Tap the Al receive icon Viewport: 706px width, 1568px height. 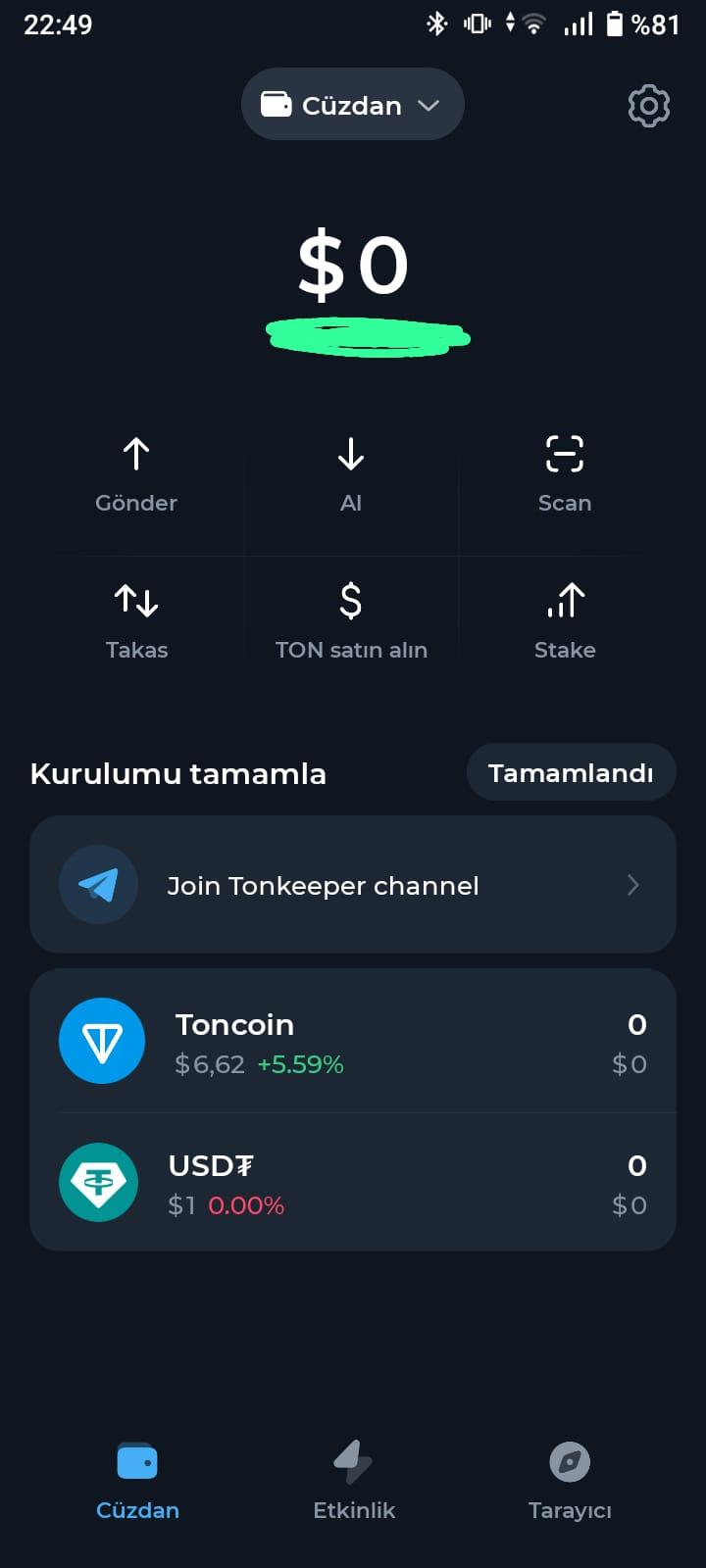click(x=351, y=453)
